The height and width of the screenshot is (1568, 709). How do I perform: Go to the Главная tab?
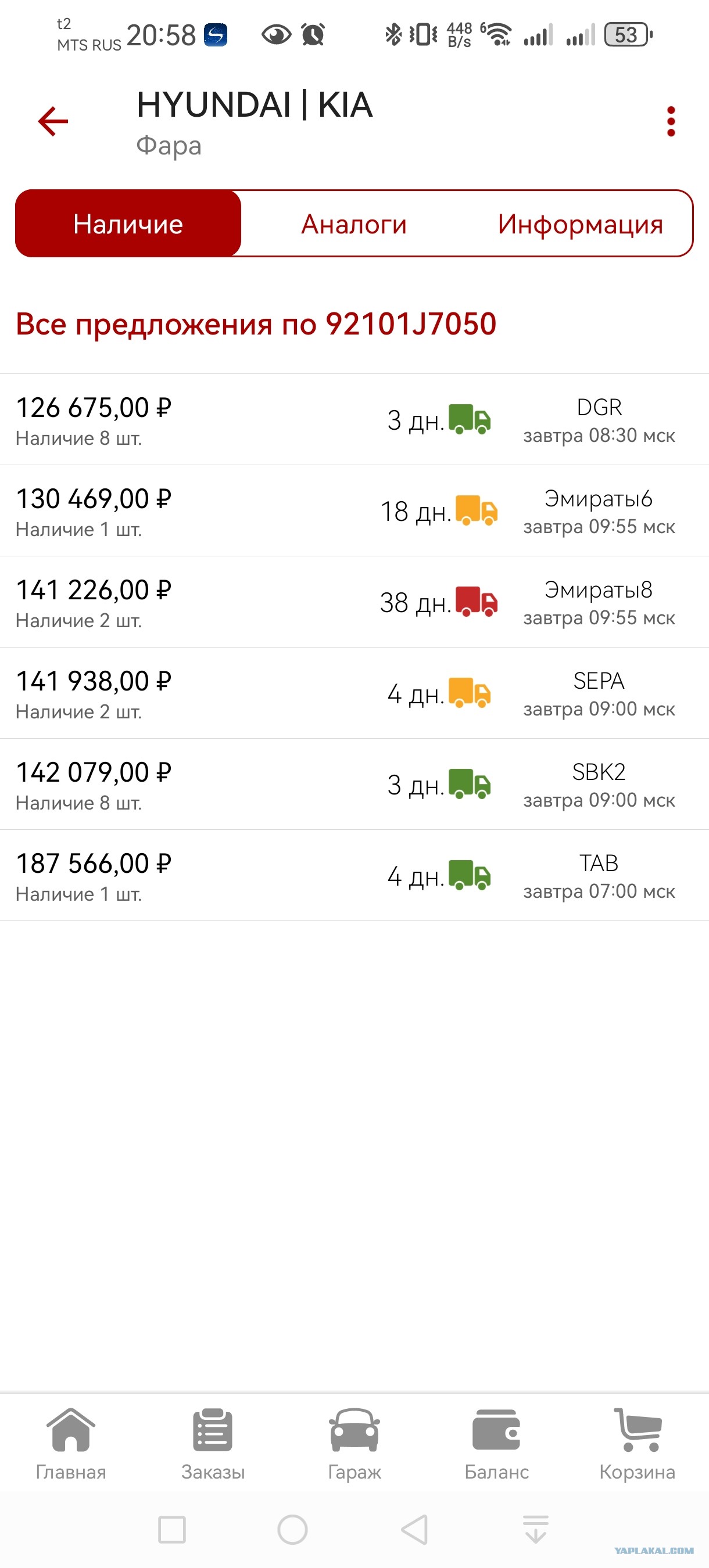[x=71, y=1444]
